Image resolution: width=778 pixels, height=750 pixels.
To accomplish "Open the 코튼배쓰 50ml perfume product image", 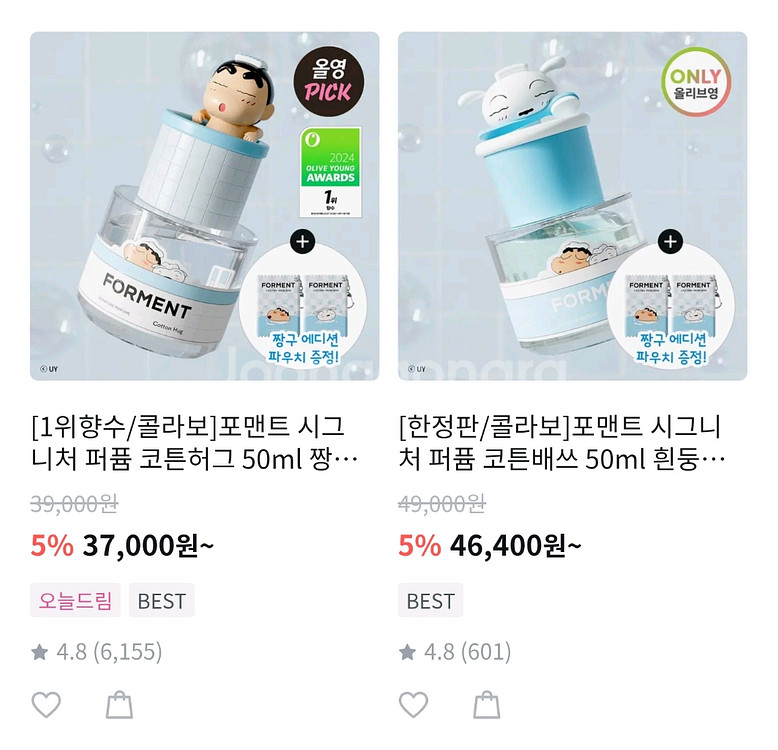I will [x=572, y=206].
